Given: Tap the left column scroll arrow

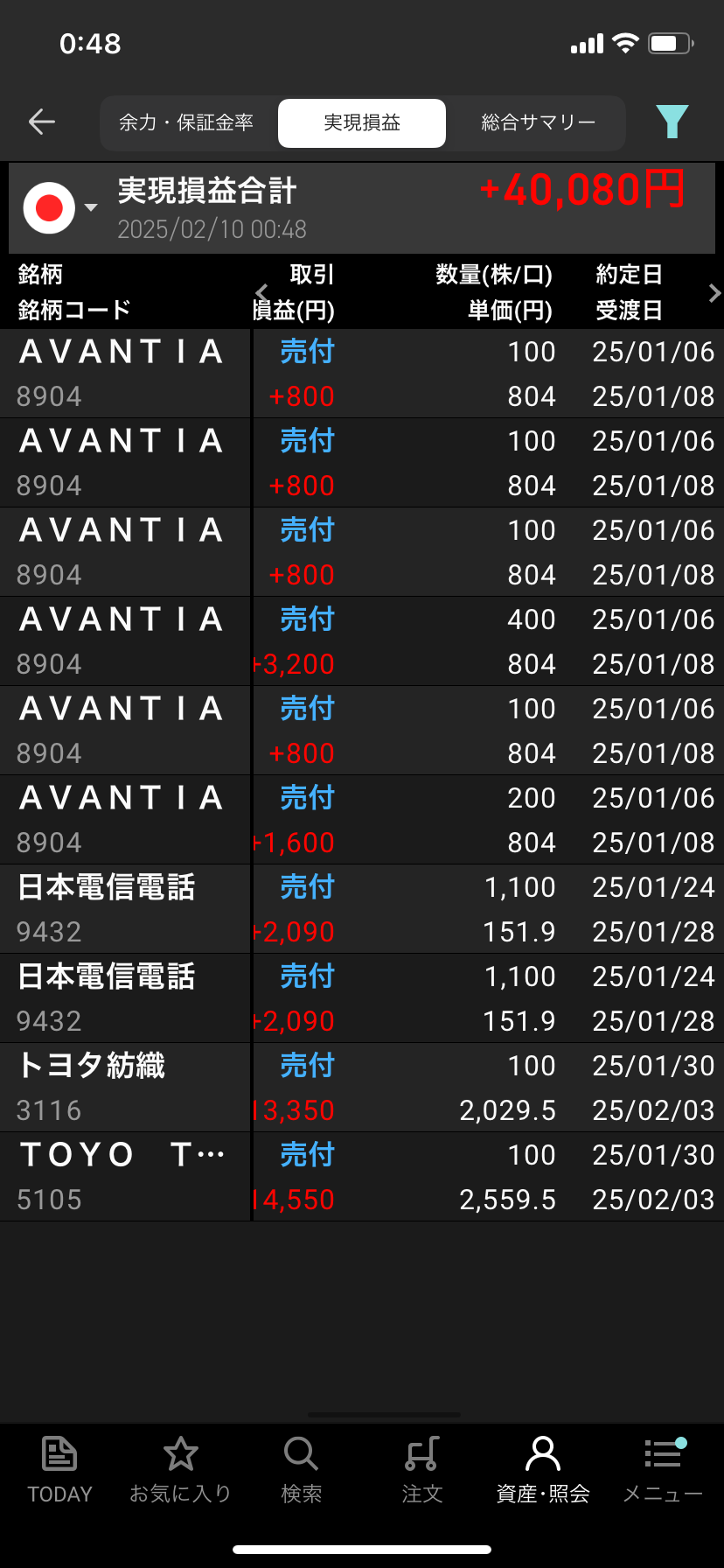Looking at the screenshot, I should [x=261, y=292].
